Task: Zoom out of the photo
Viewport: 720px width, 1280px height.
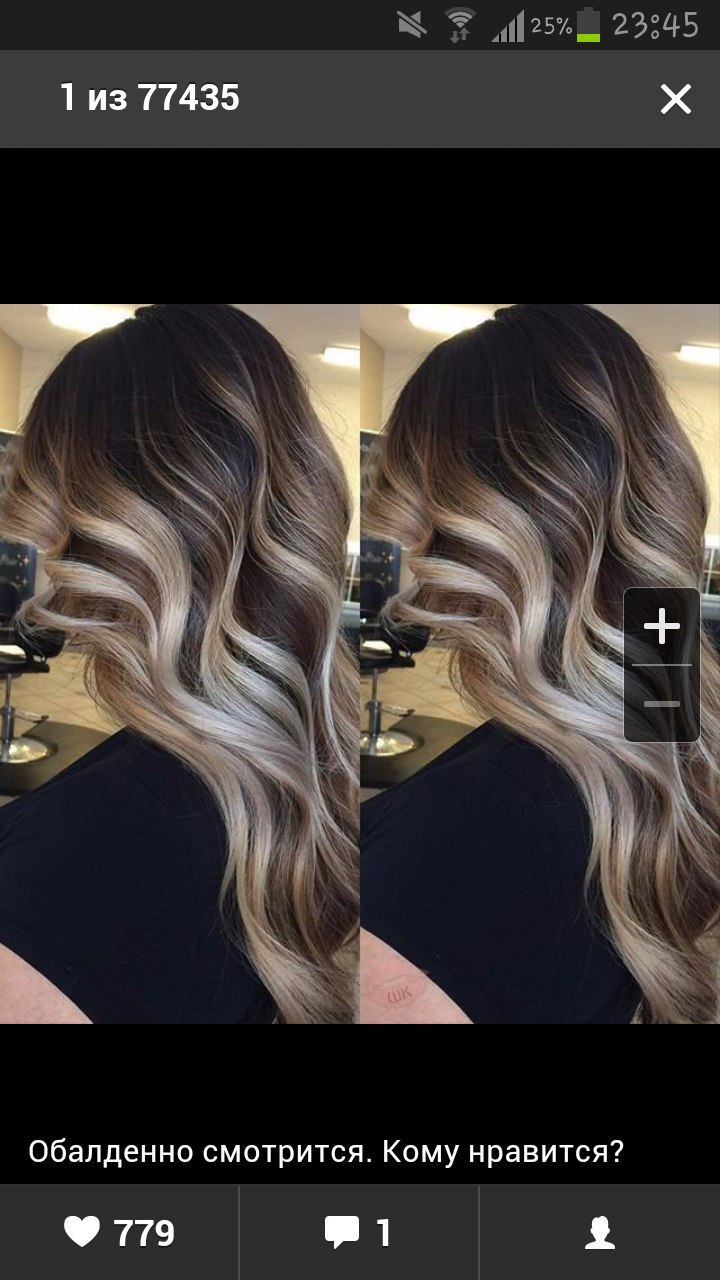Action: [x=661, y=704]
